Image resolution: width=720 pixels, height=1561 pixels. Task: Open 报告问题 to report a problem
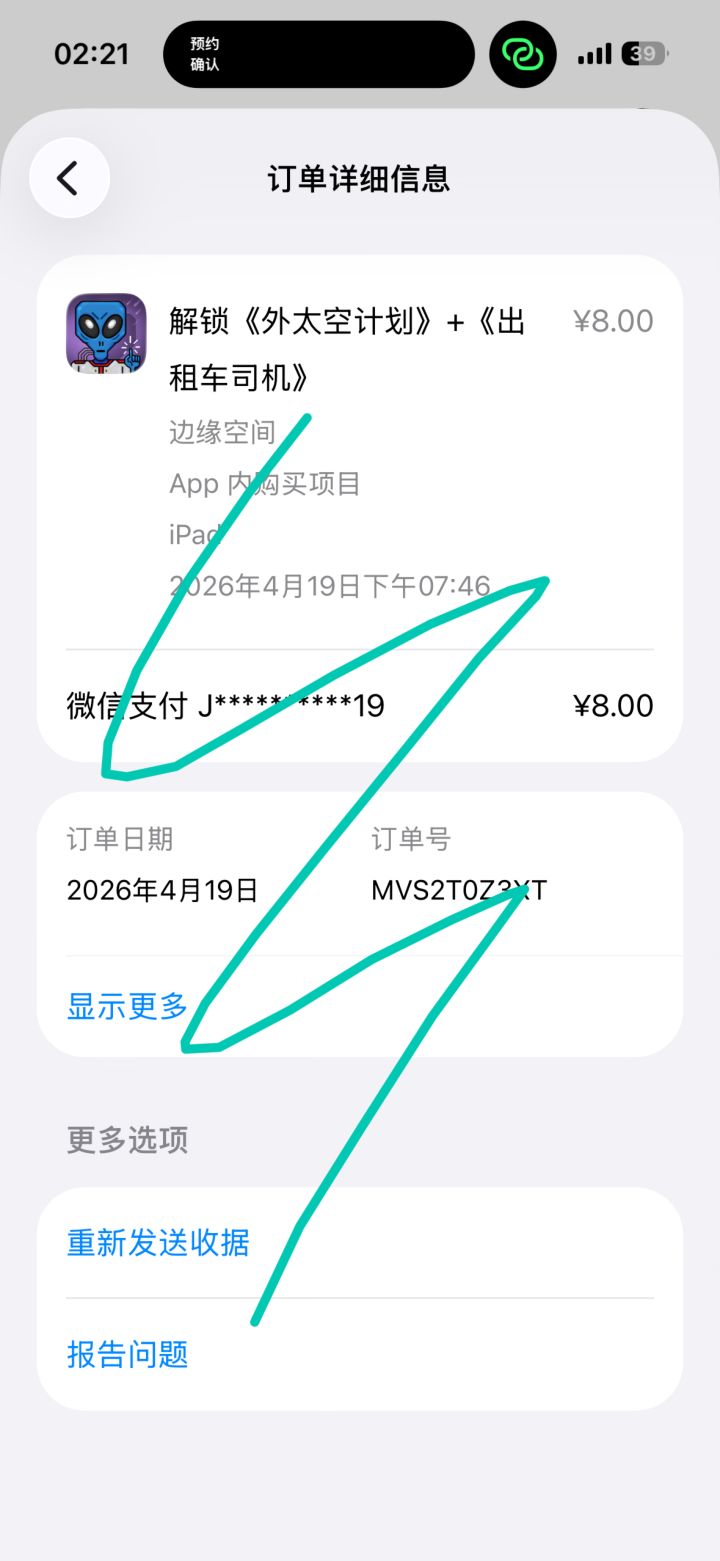point(126,1354)
